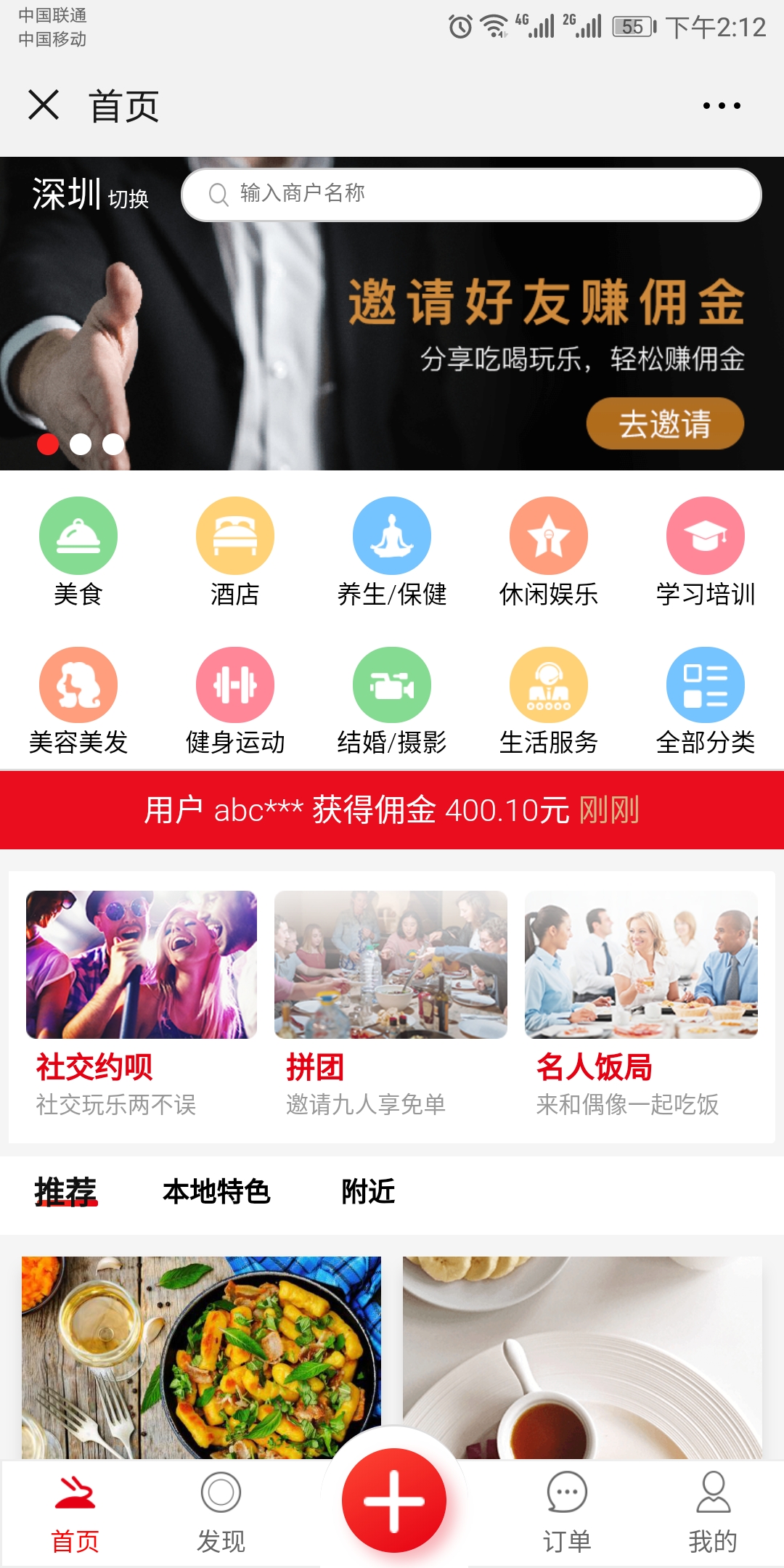View 全部分类 categories

705,701
